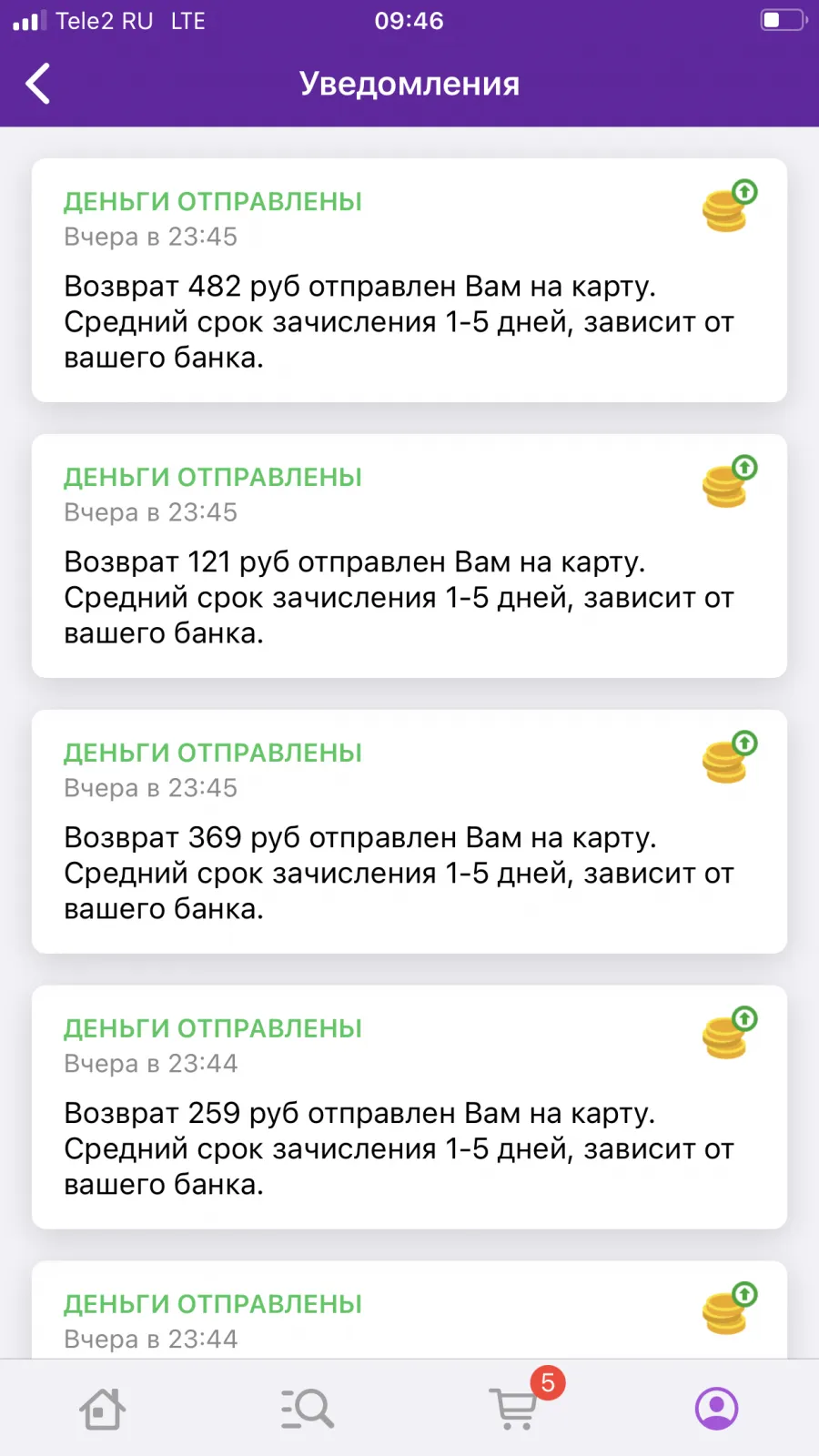Open the 259 rub refund notification
Image resolution: width=819 pixels, height=1456 pixels.
click(x=409, y=1107)
